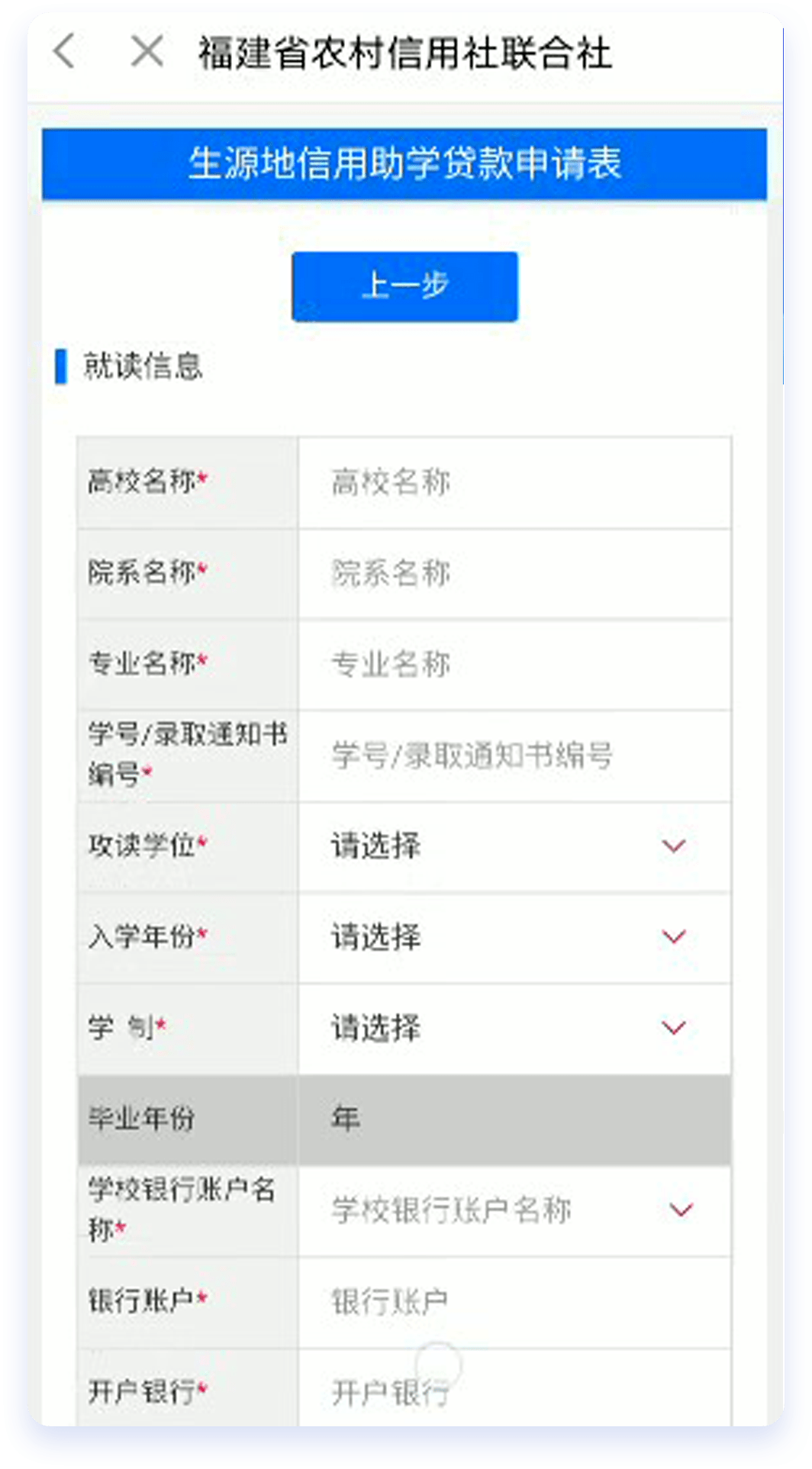Select the 专业名称 input field
This screenshot has width=812, height=1469.
514,664
